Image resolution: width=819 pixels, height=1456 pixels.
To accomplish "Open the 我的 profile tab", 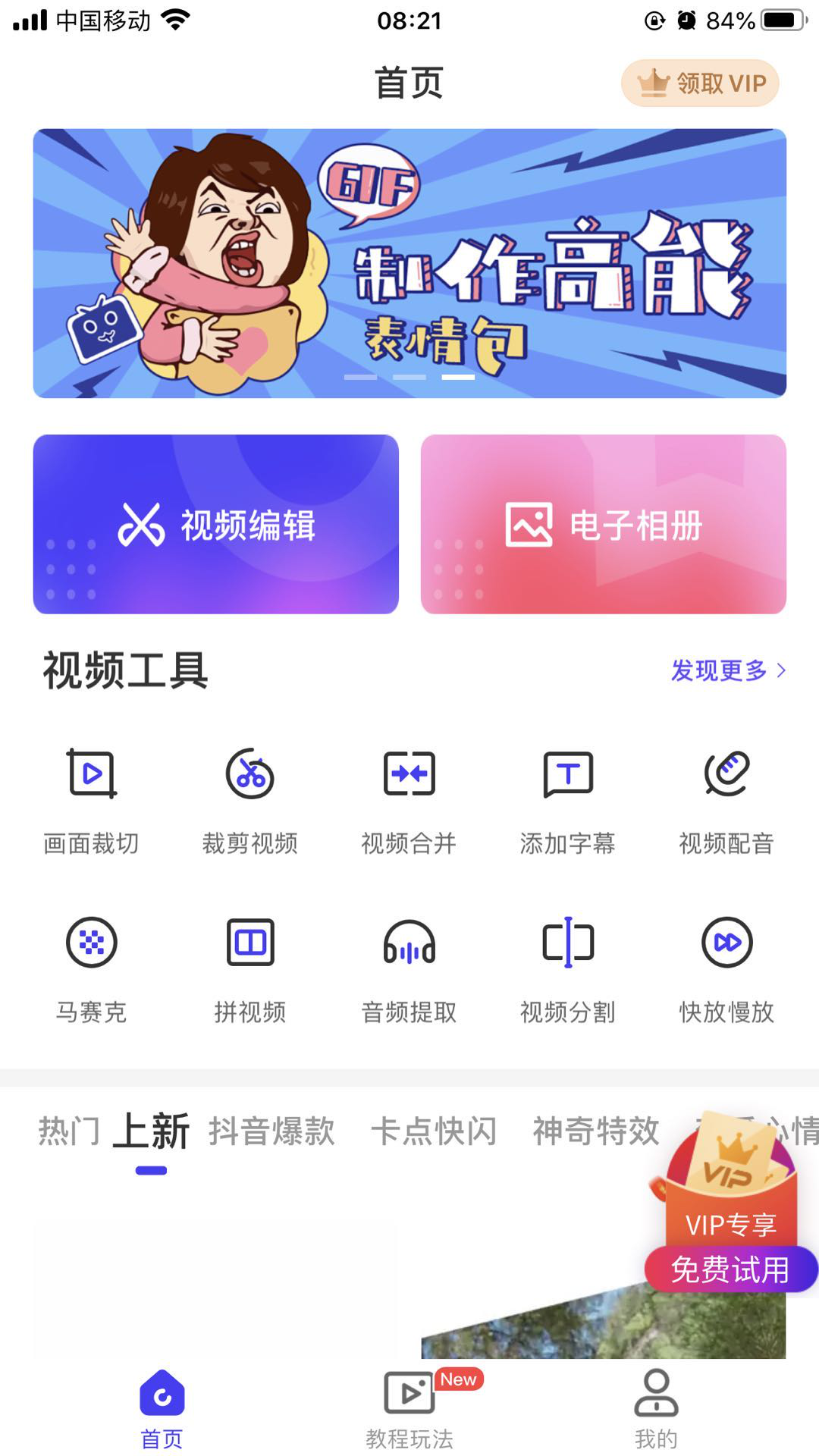I will tap(656, 1409).
